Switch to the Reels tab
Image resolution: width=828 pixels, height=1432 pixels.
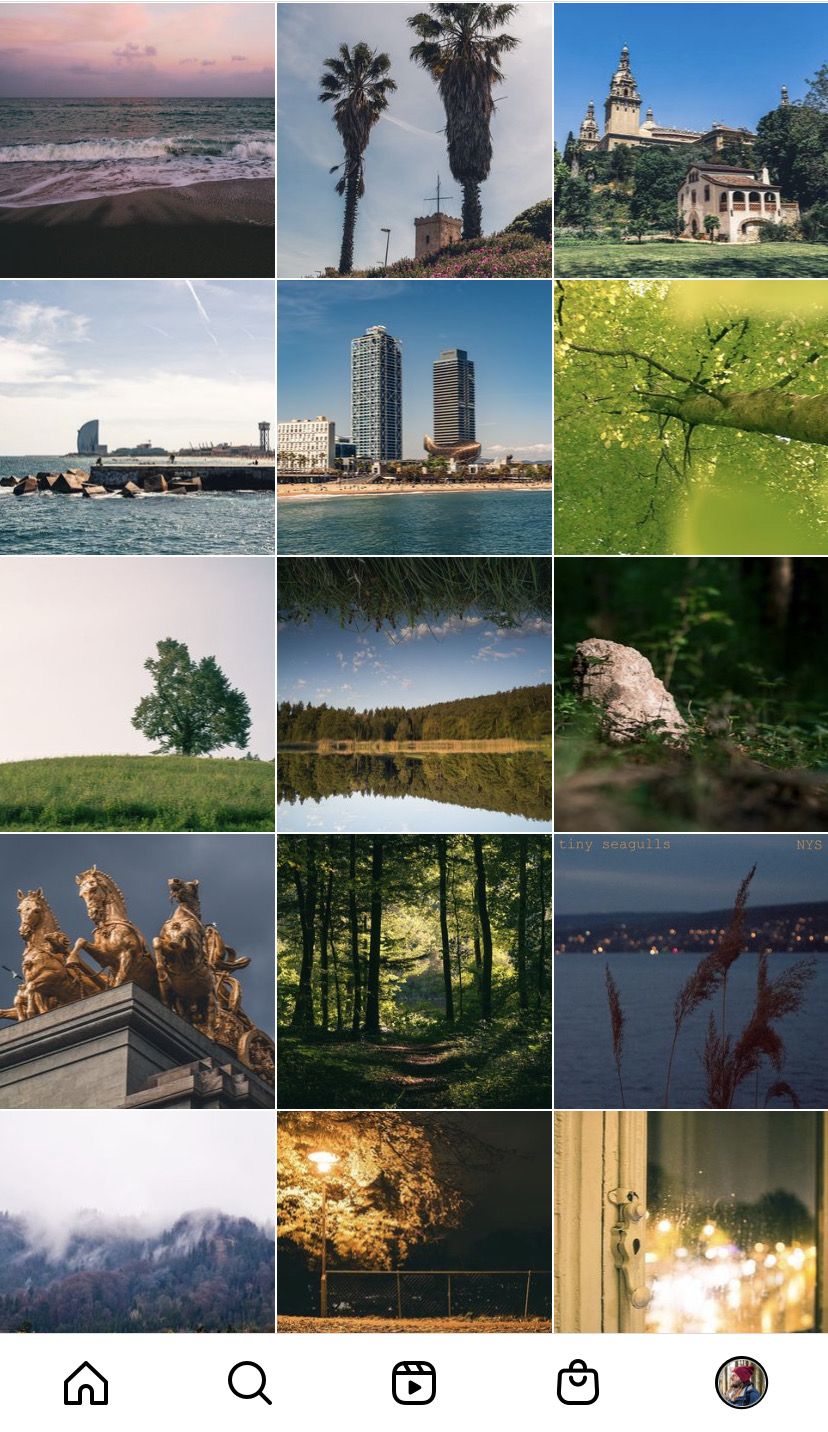414,1383
